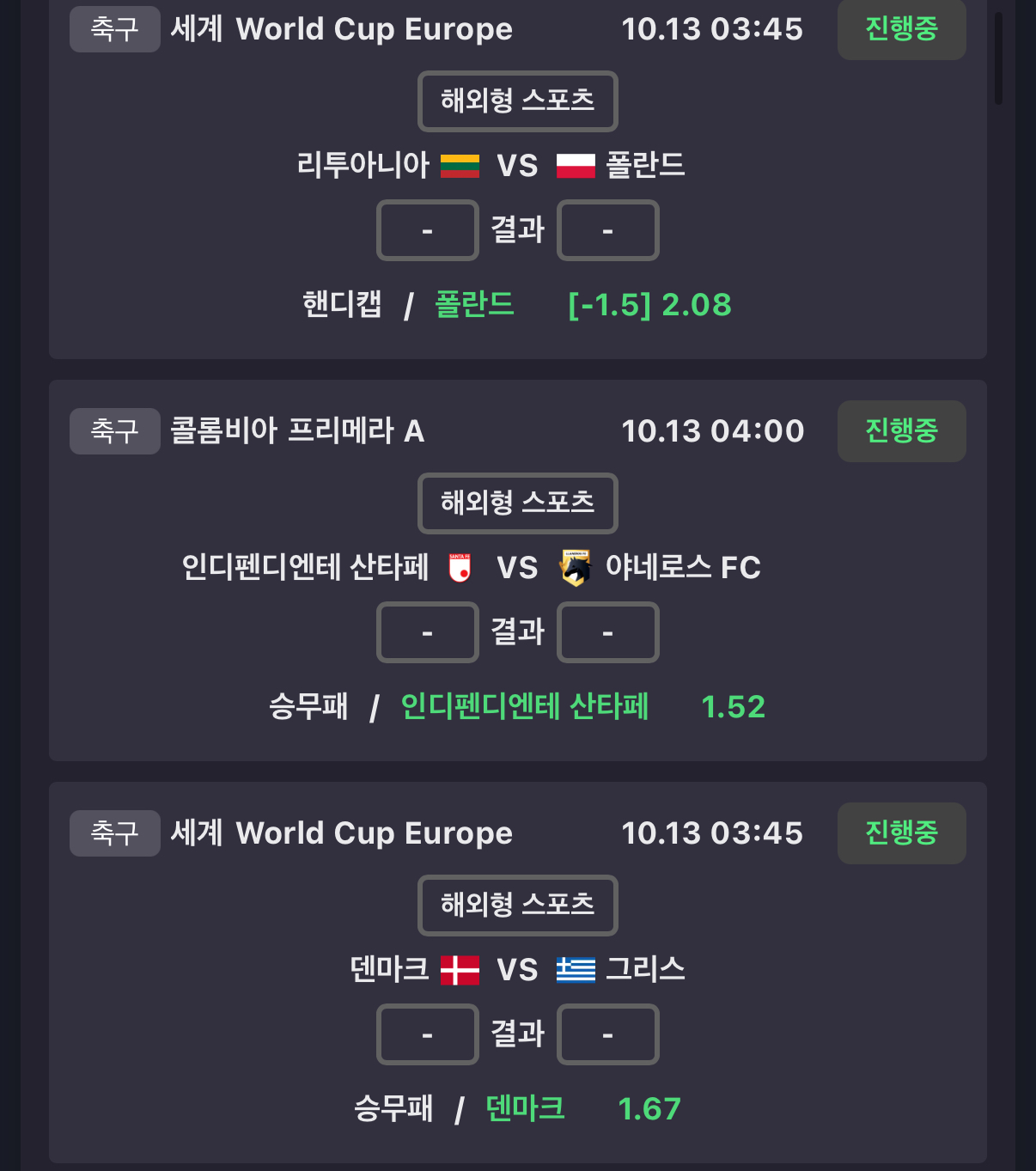Tap 진행중 badge on the 콜롬비아 프리메라 A card
This screenshot has width=1036, height=1171.
(x=901, y=431)
